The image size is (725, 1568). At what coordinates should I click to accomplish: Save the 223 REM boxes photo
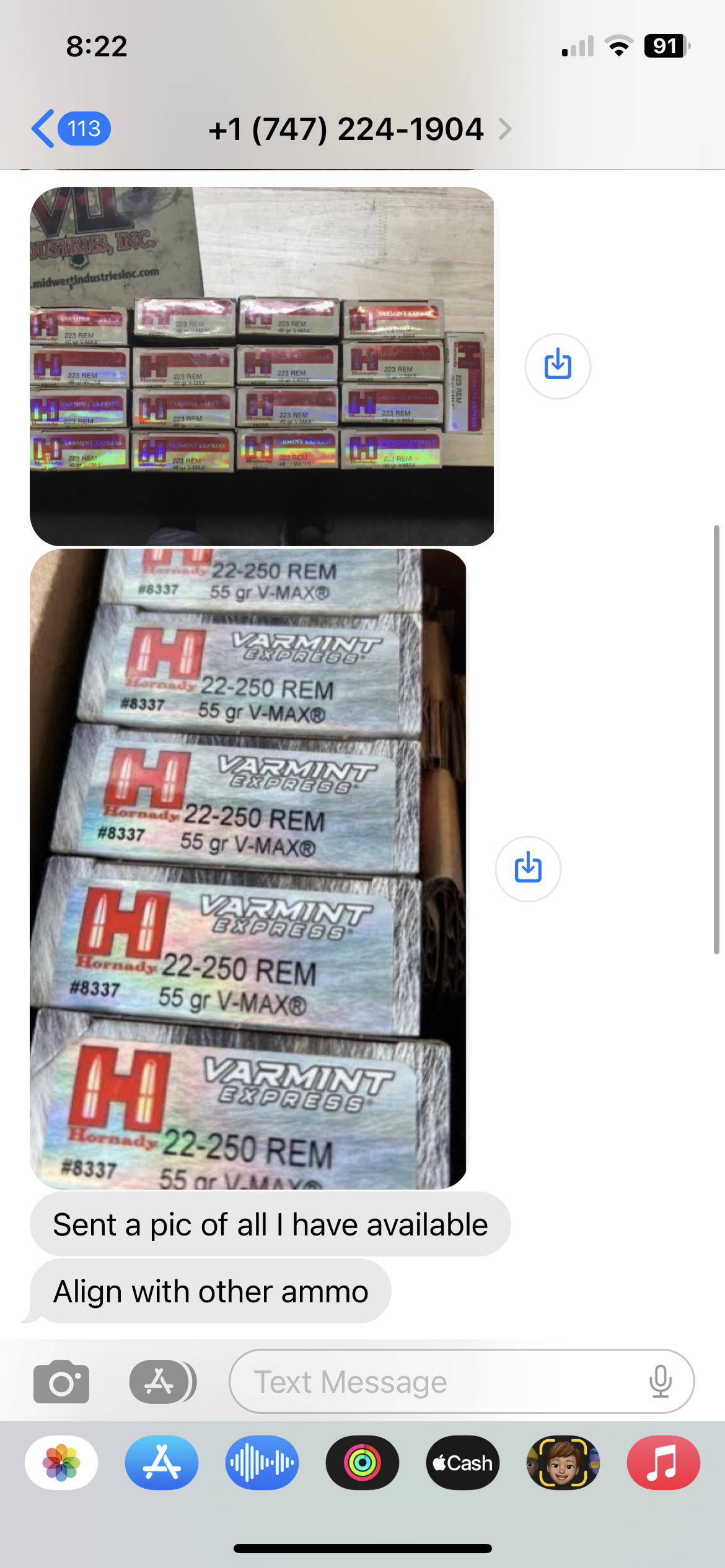click(x=558, y=366)
